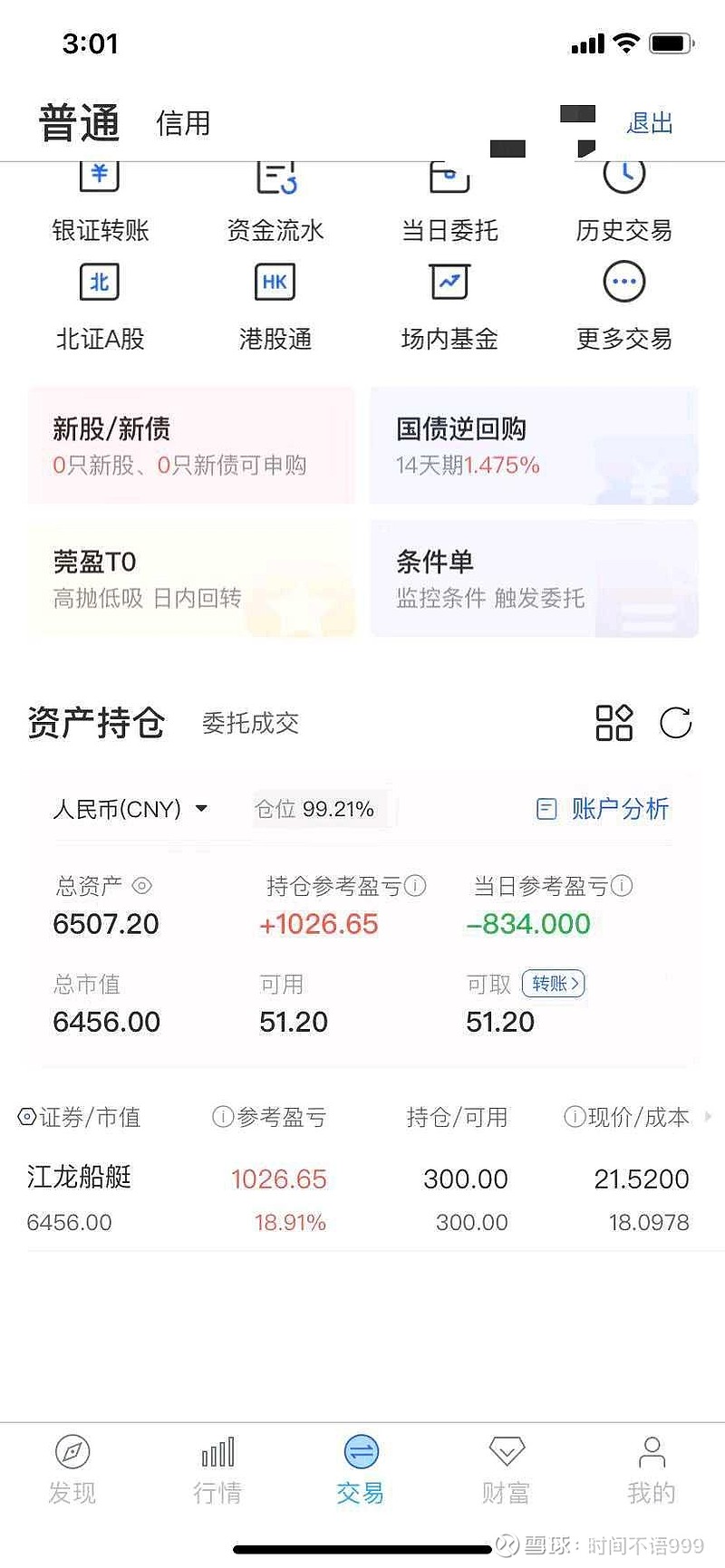Open 更多交易 options
The height and width of the screenshot is (1568, 725).
click(x=624, y=306)
